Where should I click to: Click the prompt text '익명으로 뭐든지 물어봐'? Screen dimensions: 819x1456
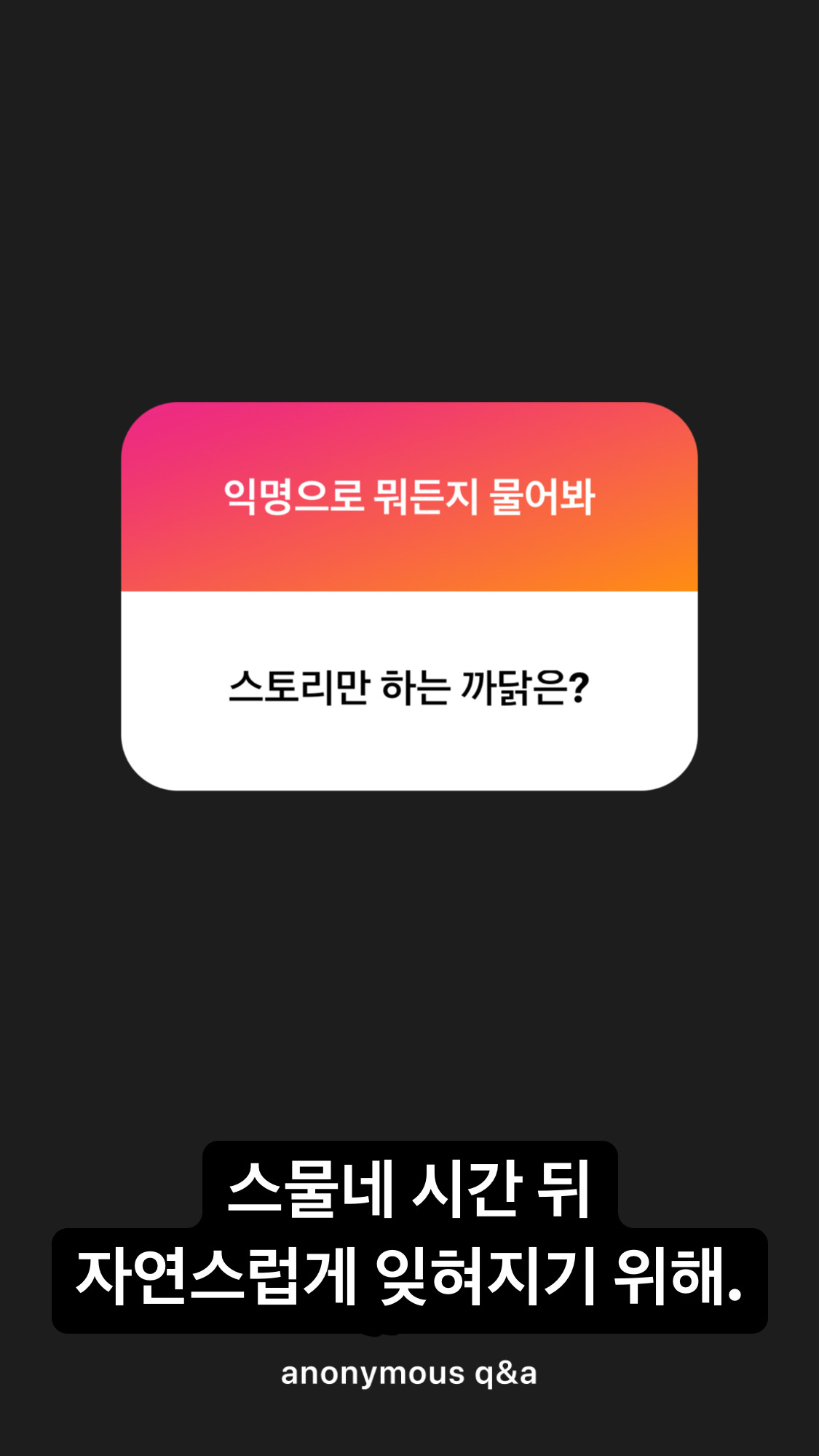pos(409,496)
